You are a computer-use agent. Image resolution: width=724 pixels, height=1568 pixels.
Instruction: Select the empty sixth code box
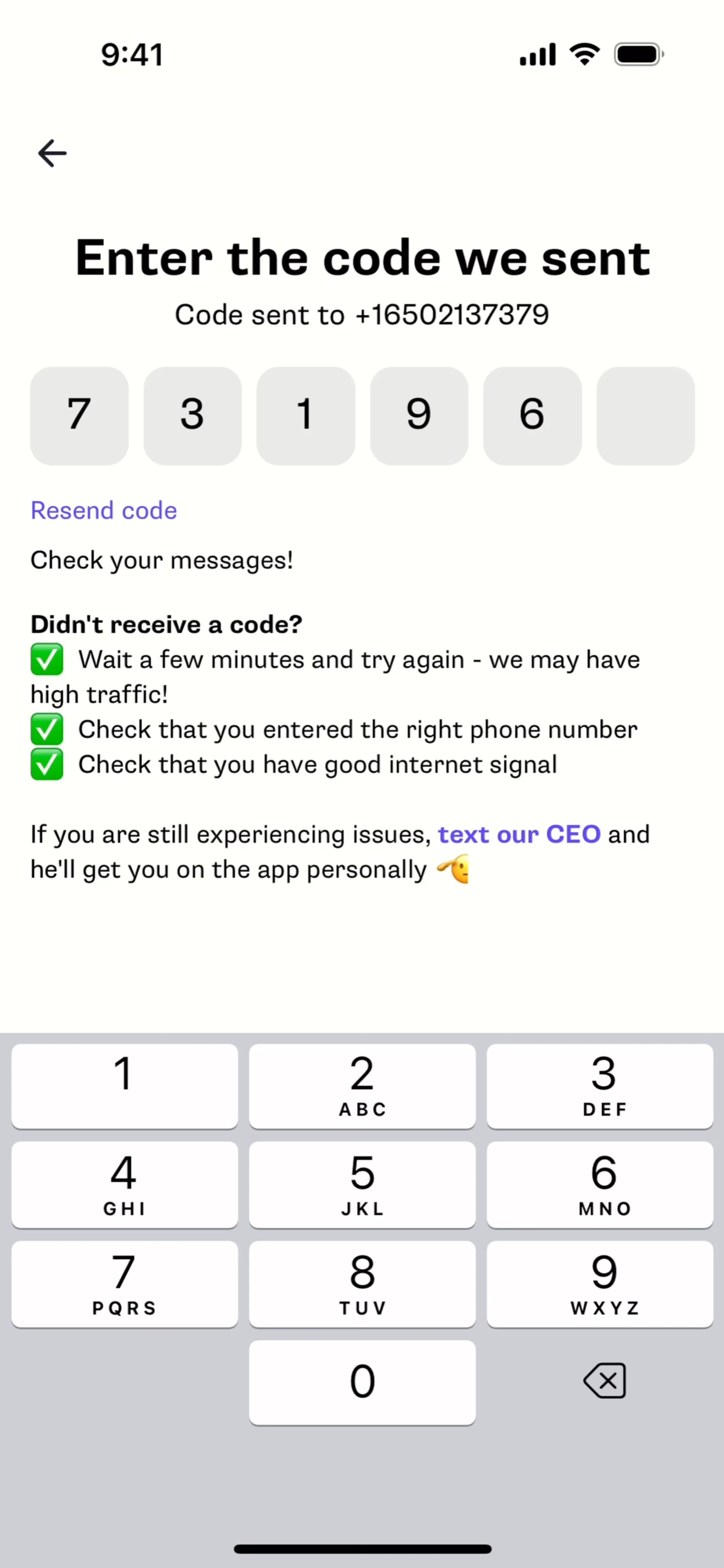coord(645,416)
